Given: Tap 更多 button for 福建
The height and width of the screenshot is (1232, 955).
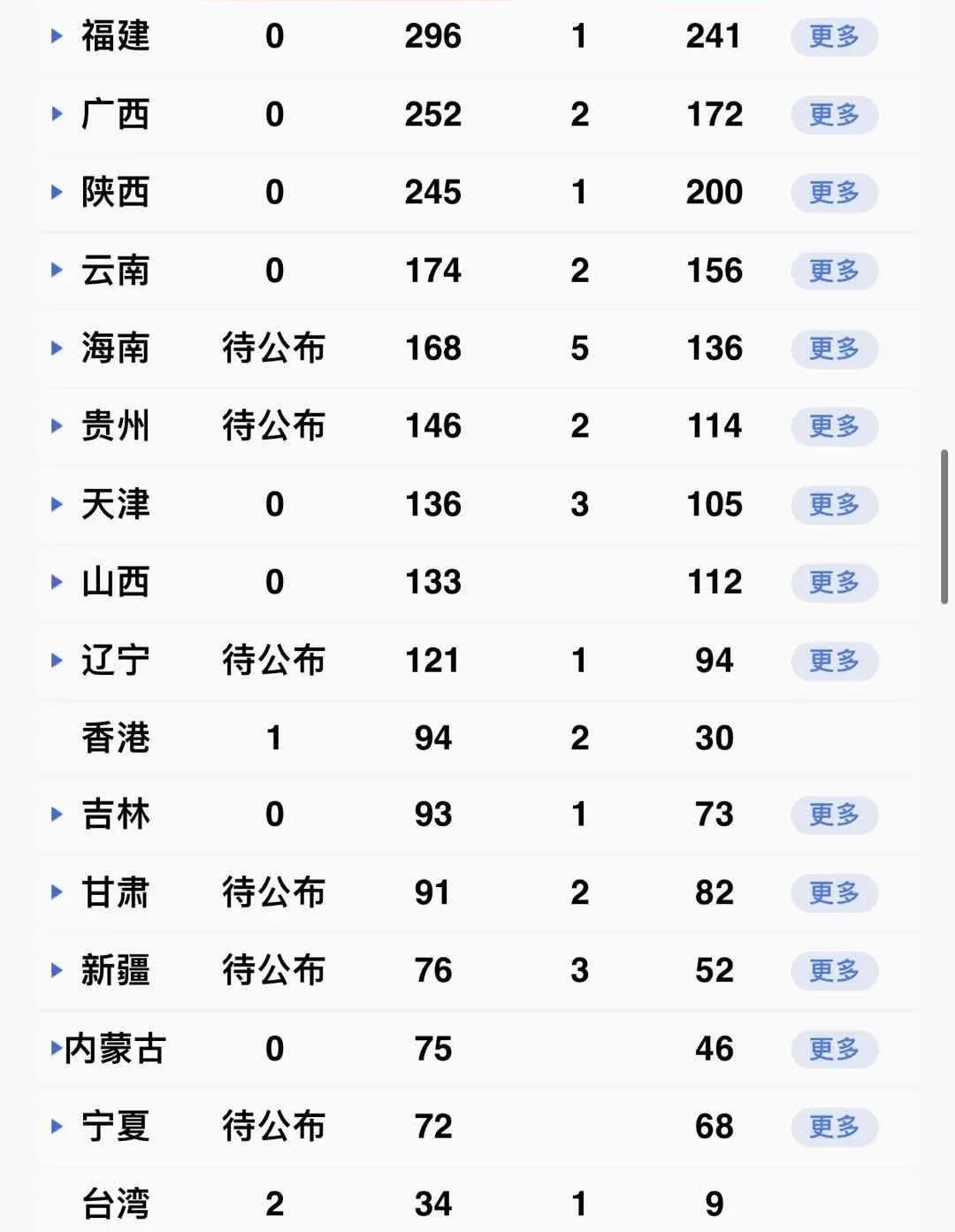Looking at the screenshot, I should 834,37.
